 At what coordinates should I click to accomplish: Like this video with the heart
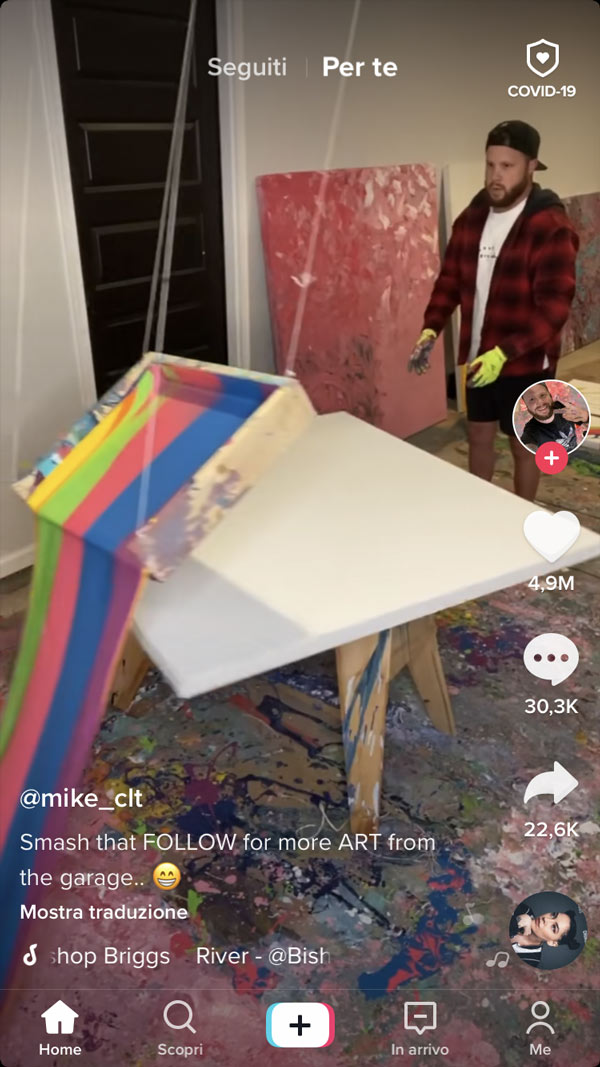tap(551, 536)
